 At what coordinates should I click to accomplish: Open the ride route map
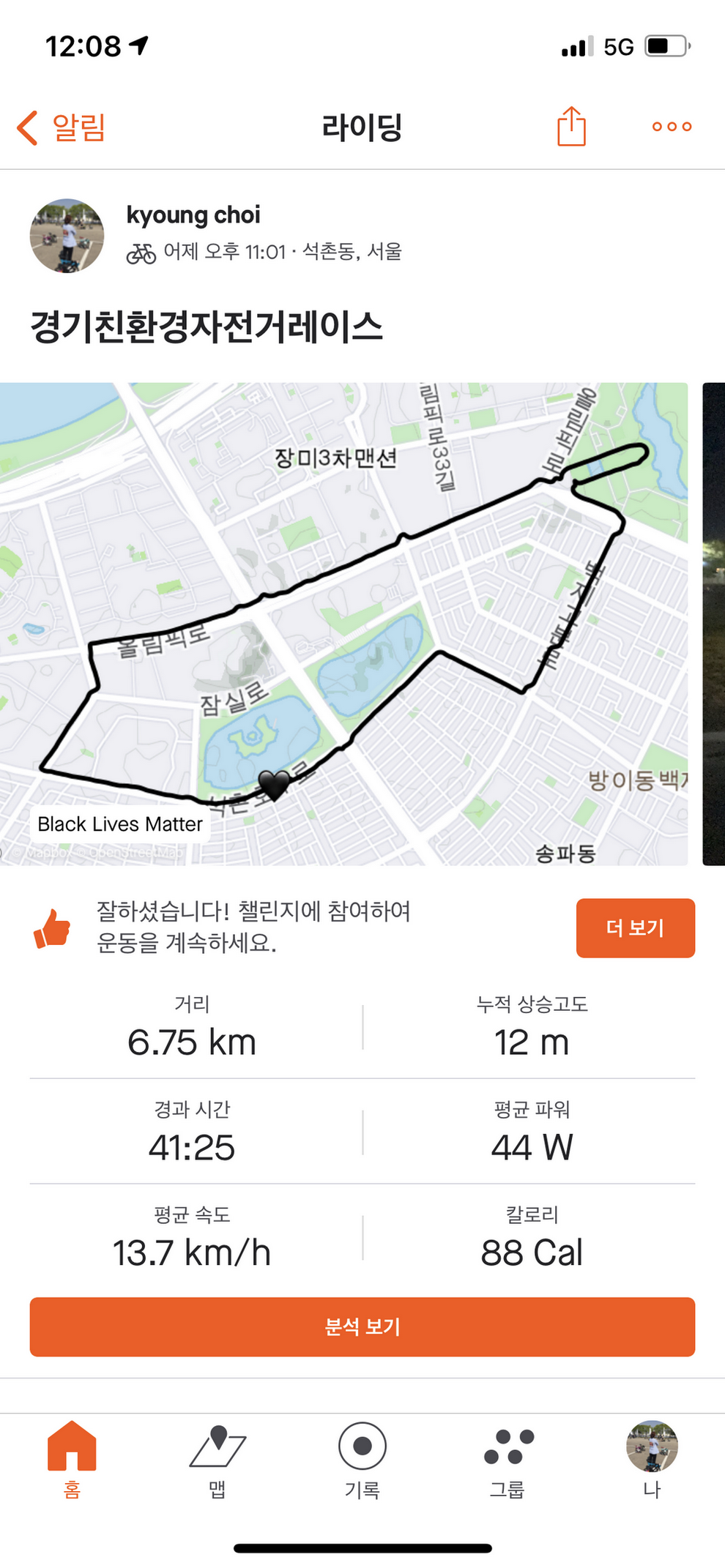(344, 624)
